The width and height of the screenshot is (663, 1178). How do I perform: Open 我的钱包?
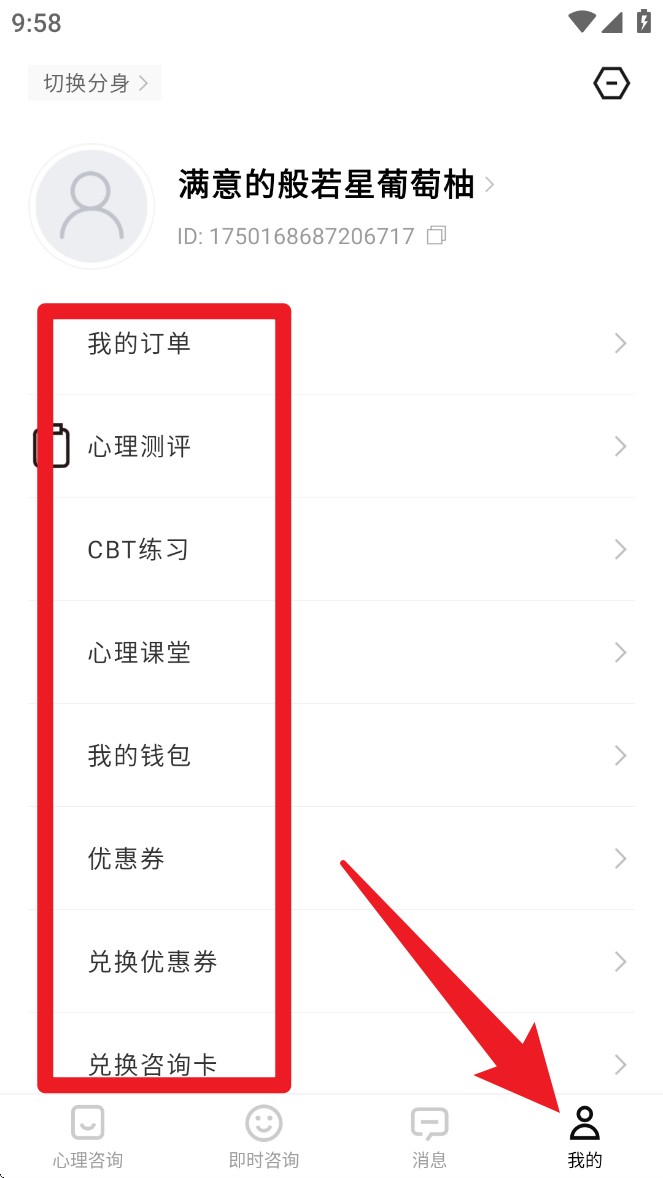(332, 756)
